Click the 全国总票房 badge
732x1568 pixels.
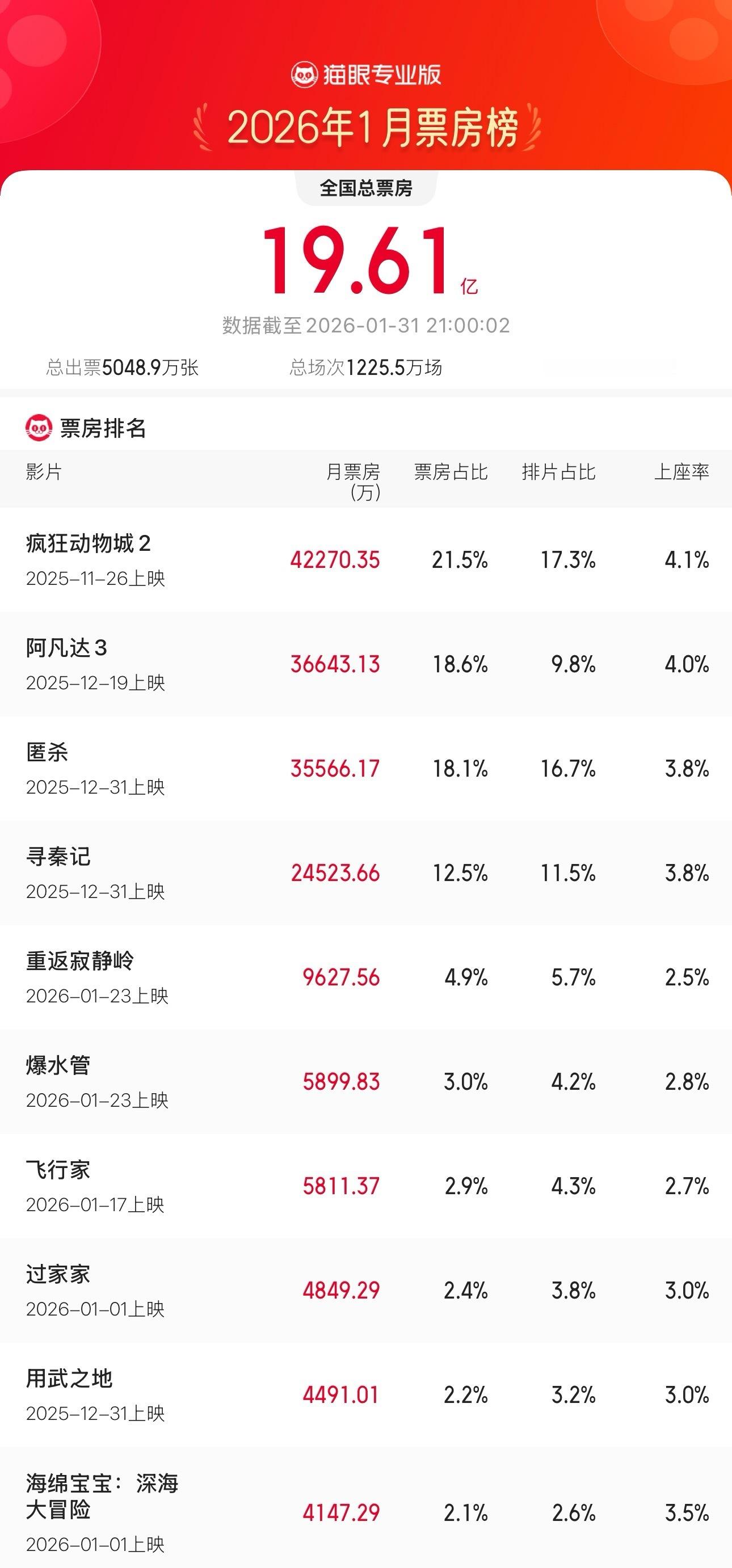pos(366,190)
